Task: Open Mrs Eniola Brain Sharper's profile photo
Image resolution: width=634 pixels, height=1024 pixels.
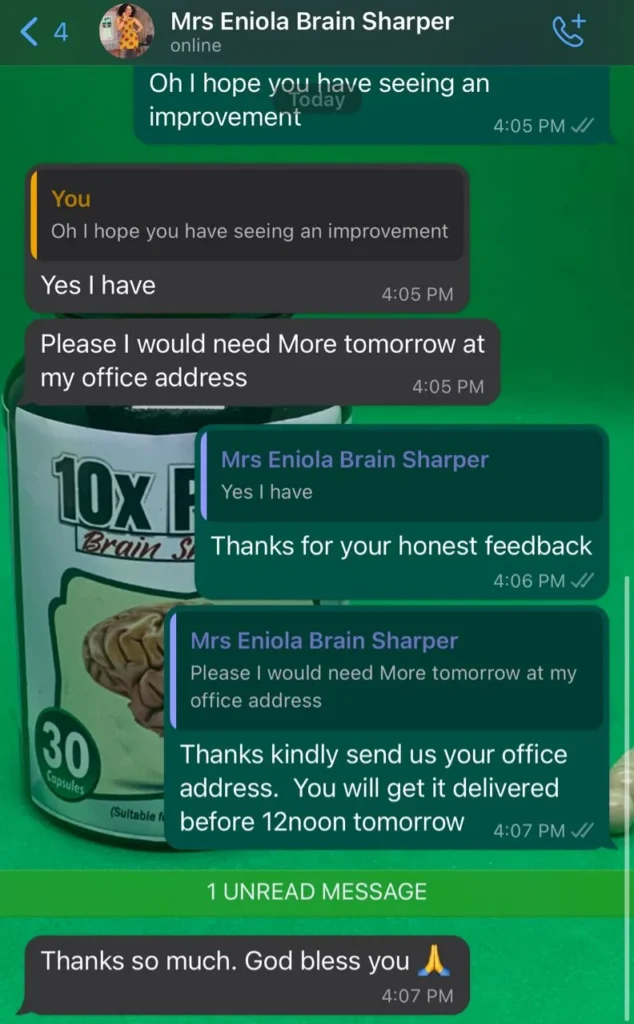Action: [126, 32]
